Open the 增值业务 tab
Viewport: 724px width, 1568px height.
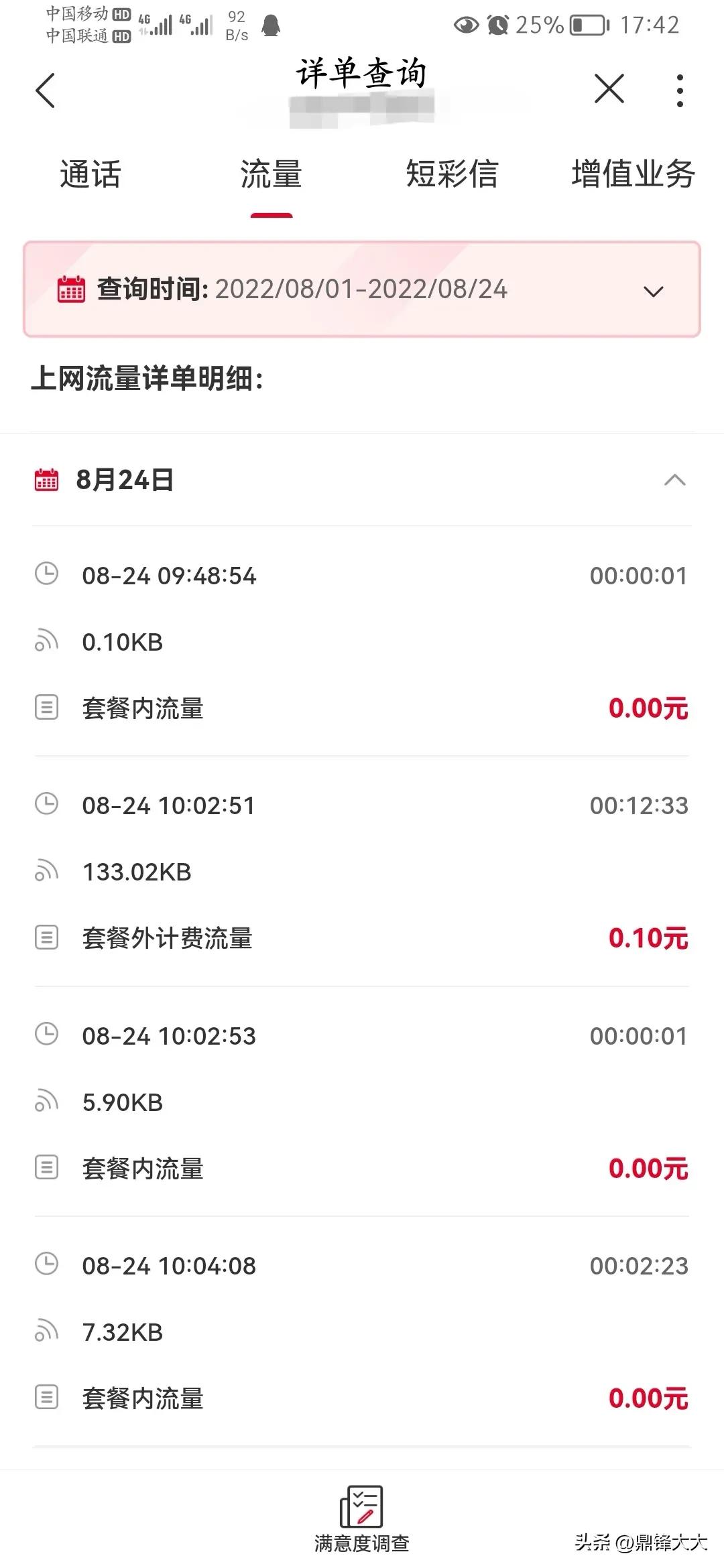coord(633,176)
